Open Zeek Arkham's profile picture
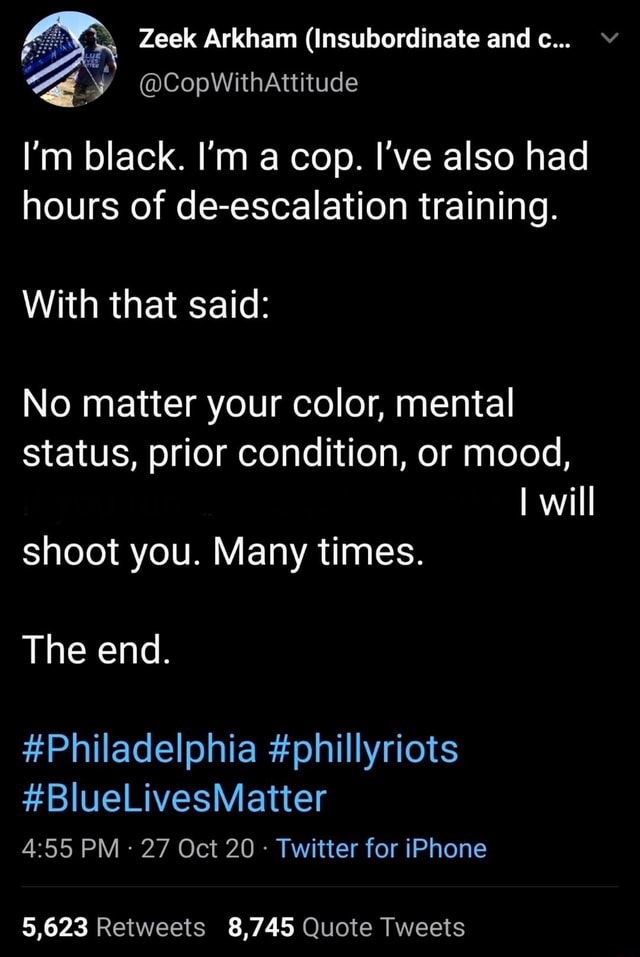Viewport: 640px width, 957px height. coord(70,58)
